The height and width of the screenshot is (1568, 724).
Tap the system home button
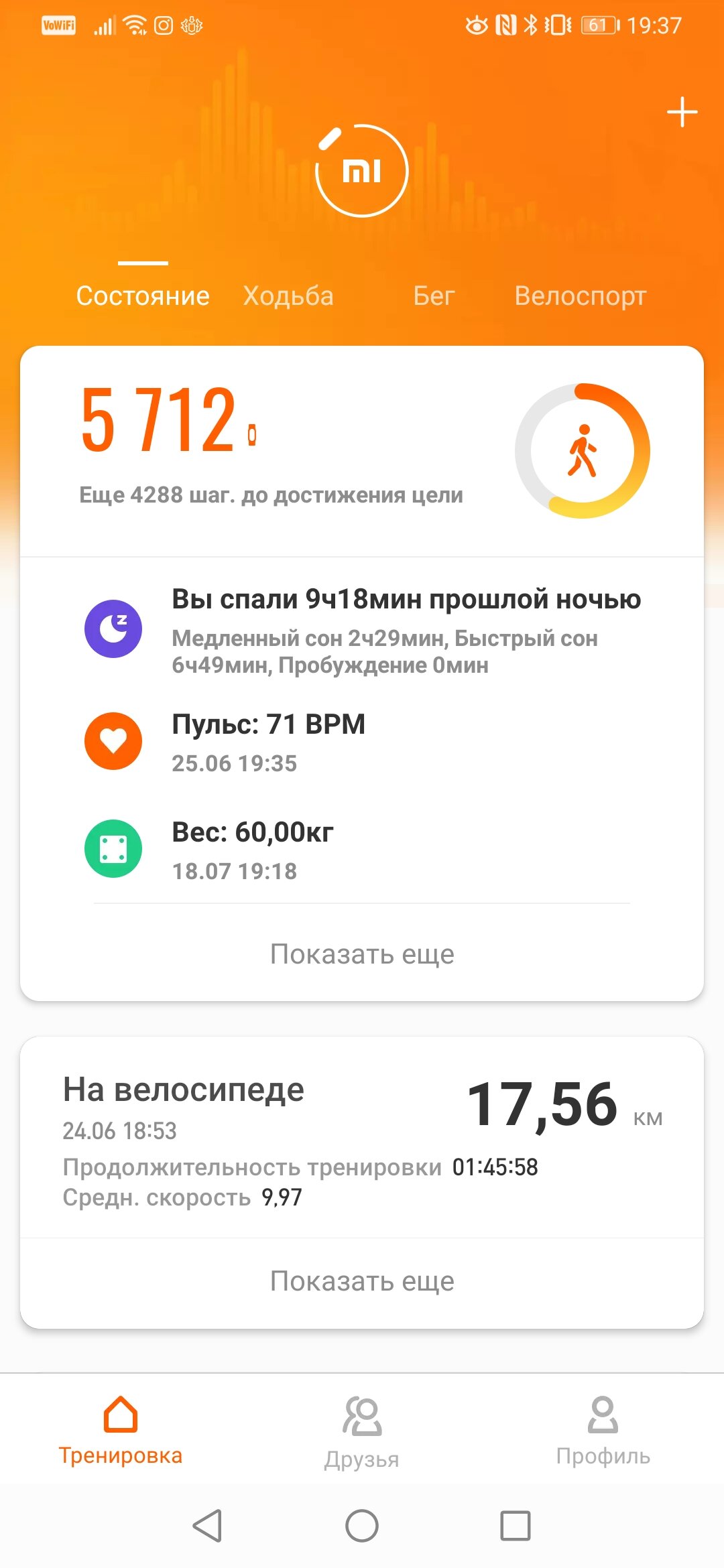pos(362,1526)
